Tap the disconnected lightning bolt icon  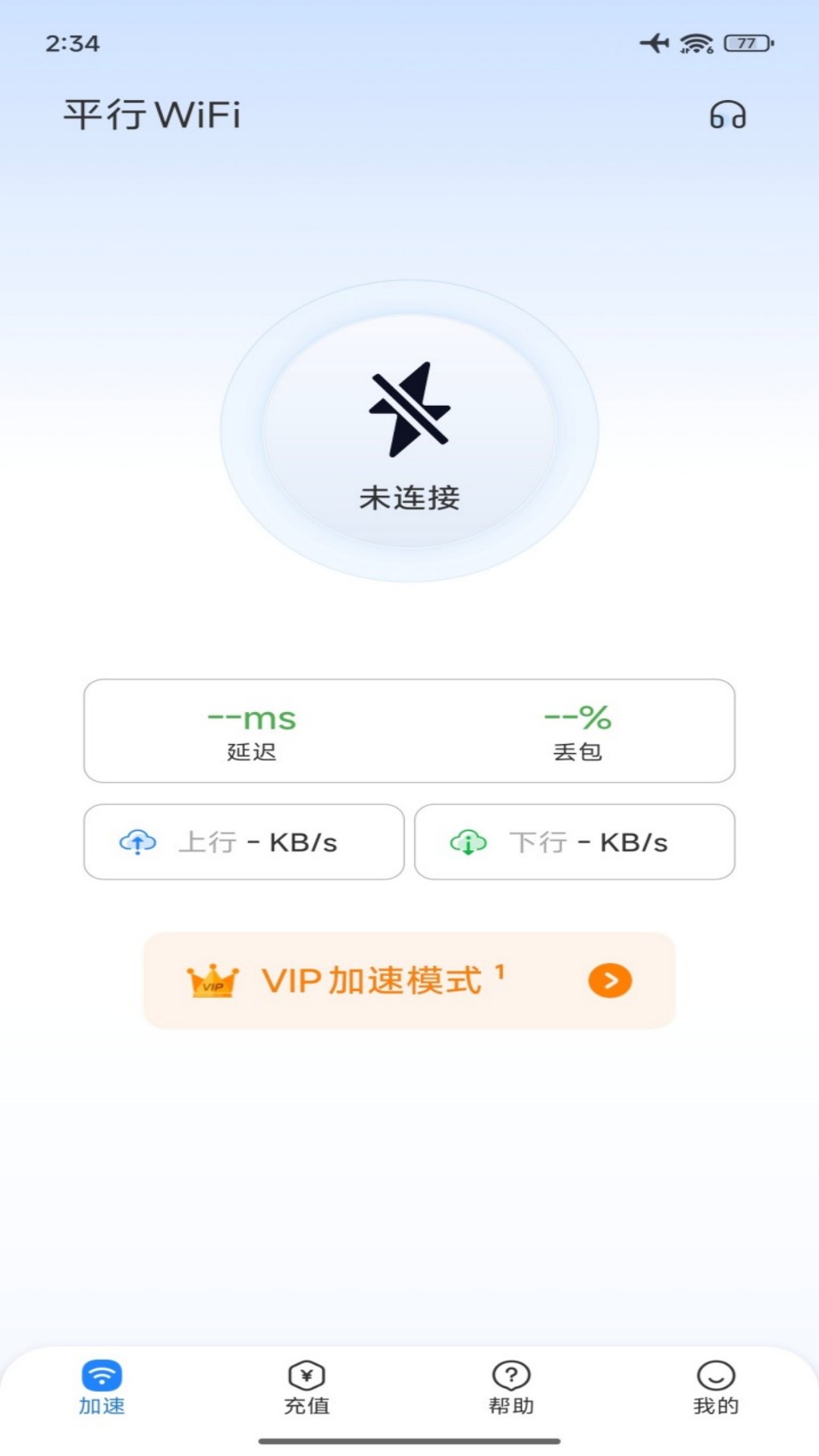[x=408, y=410]
